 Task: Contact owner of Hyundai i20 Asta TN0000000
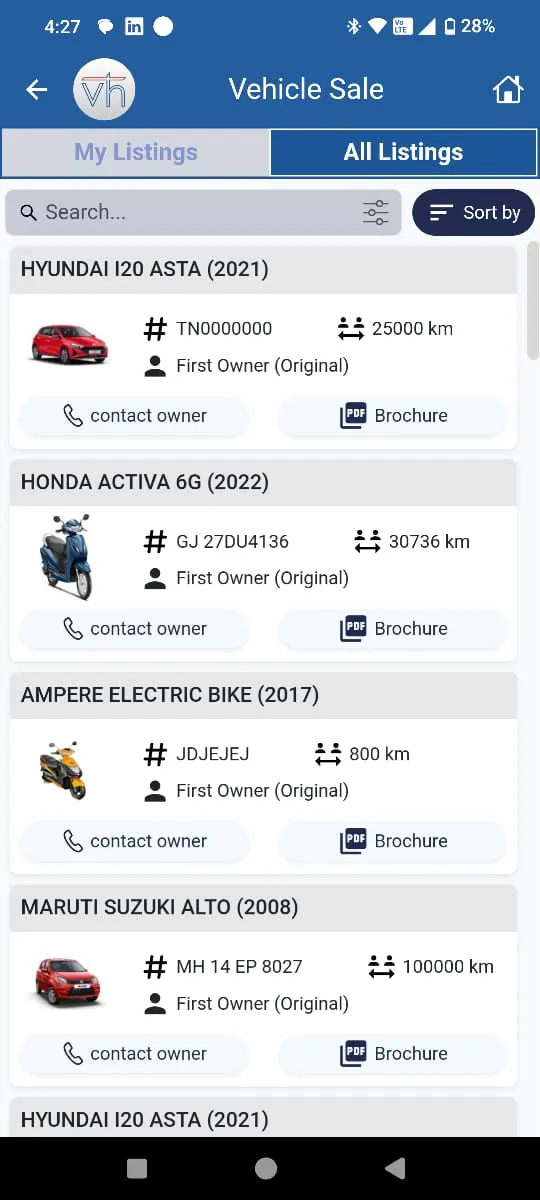coord(134,416)
